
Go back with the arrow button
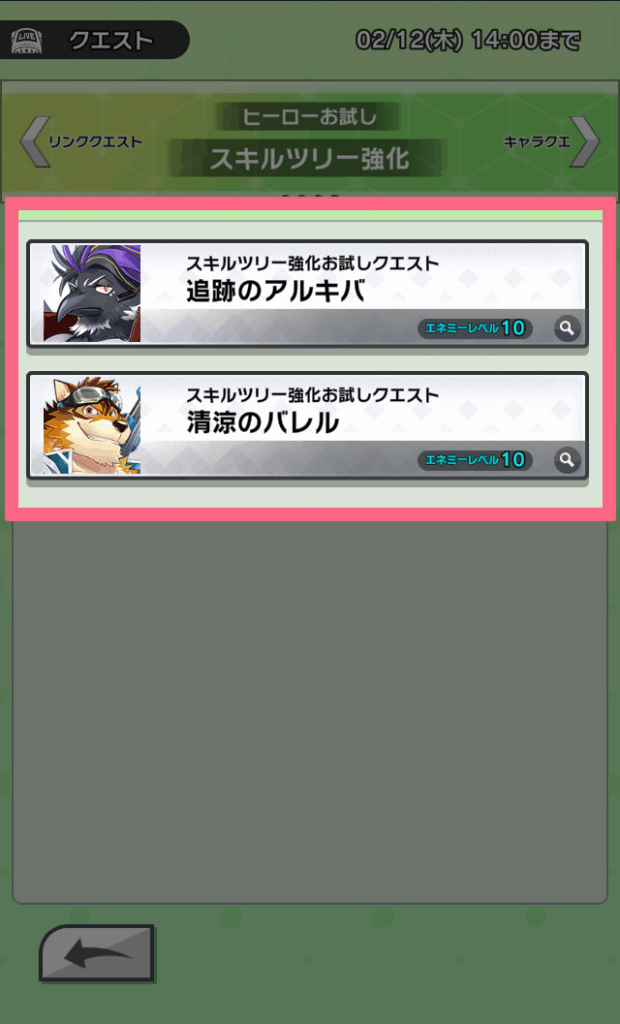97,953
